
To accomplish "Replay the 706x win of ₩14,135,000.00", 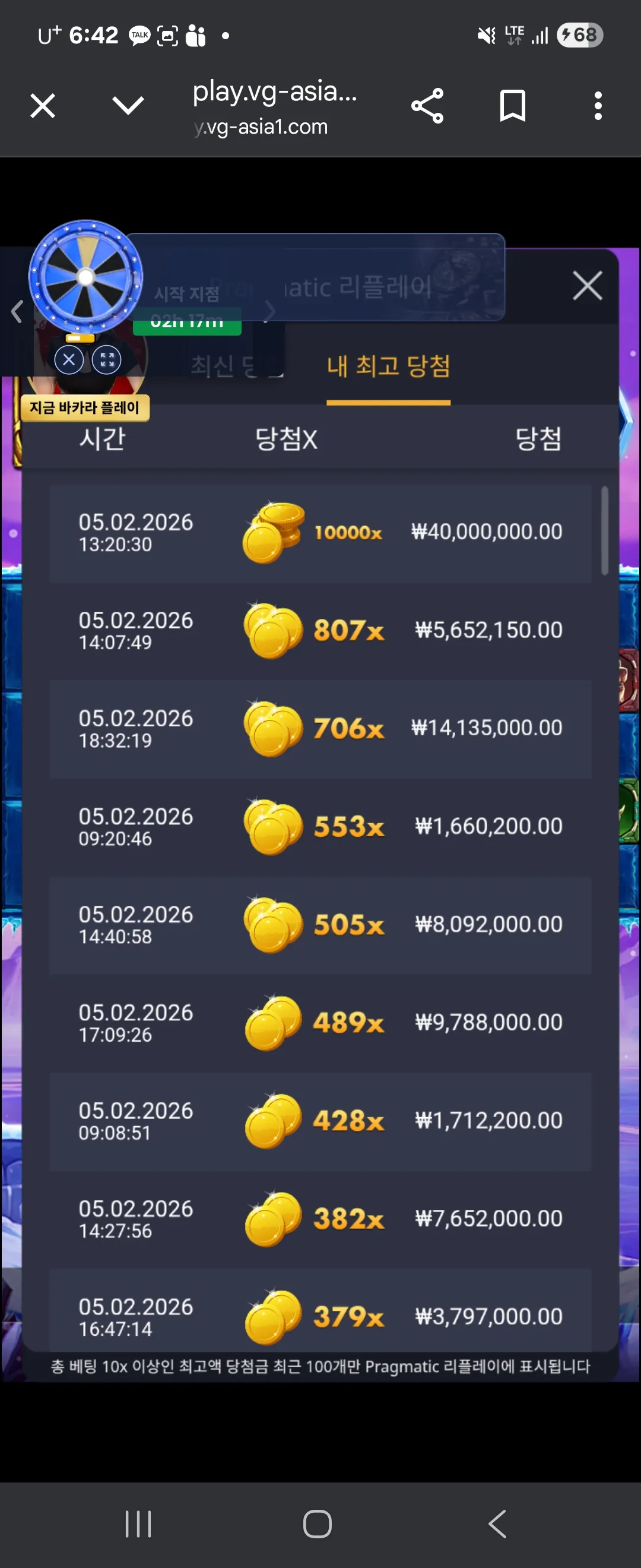I will coord(320,729).
